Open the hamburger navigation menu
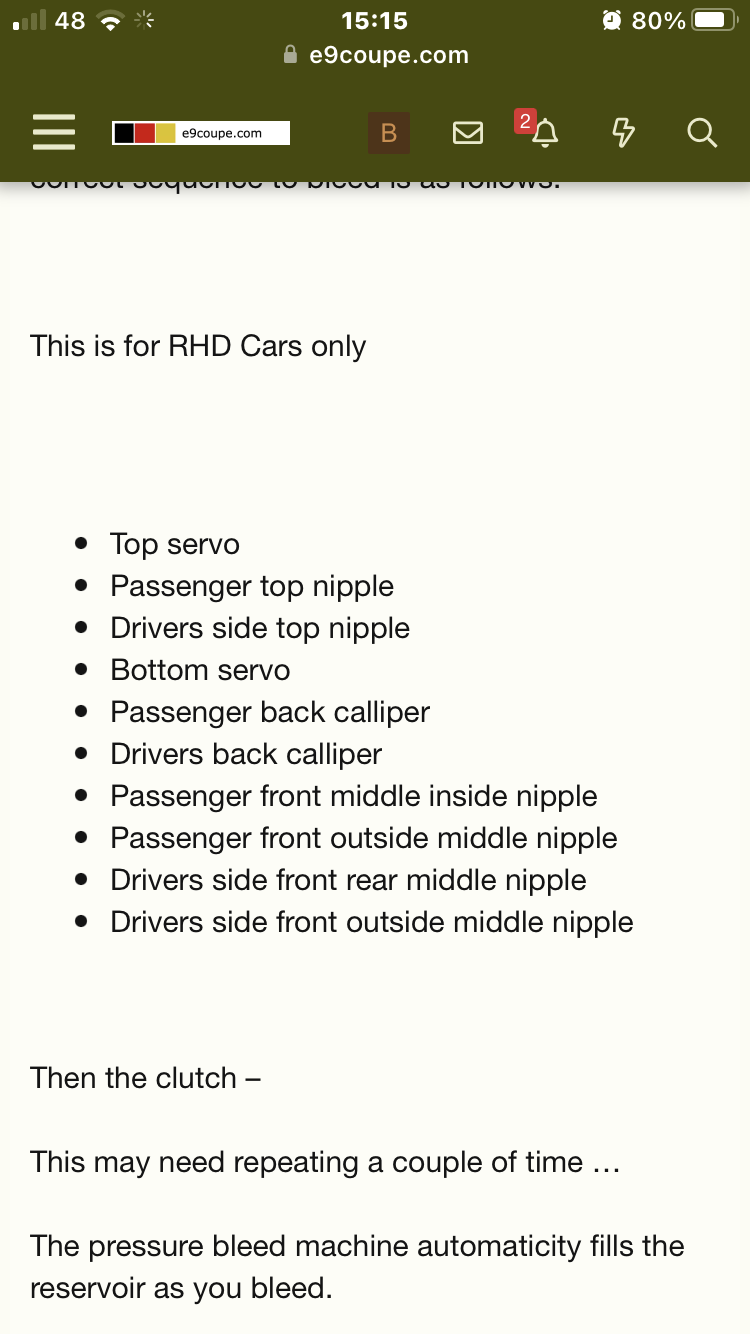750x1334 pixels. coord(53,132)
